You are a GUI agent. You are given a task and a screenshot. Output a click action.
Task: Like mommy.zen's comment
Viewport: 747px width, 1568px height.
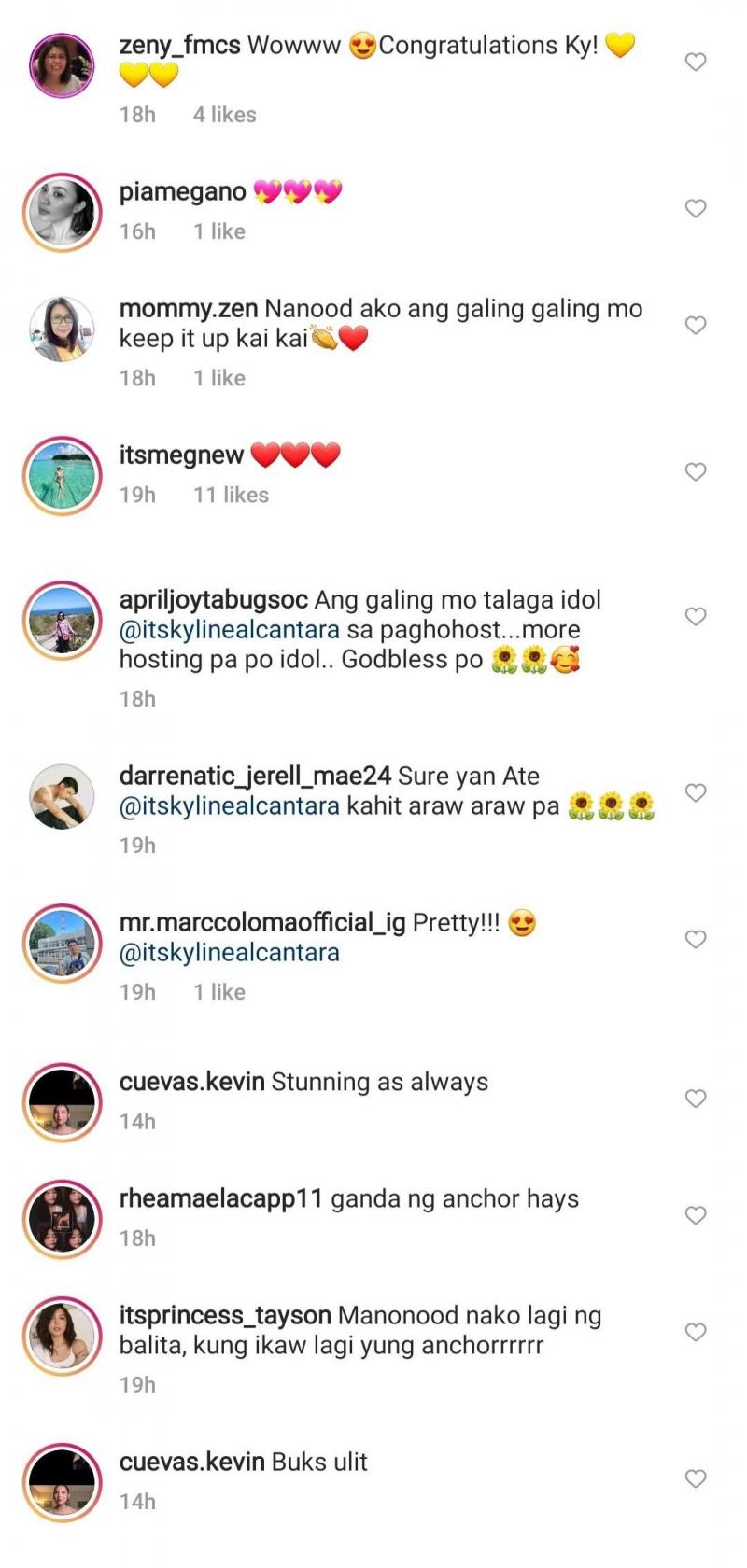pos(696,326)
